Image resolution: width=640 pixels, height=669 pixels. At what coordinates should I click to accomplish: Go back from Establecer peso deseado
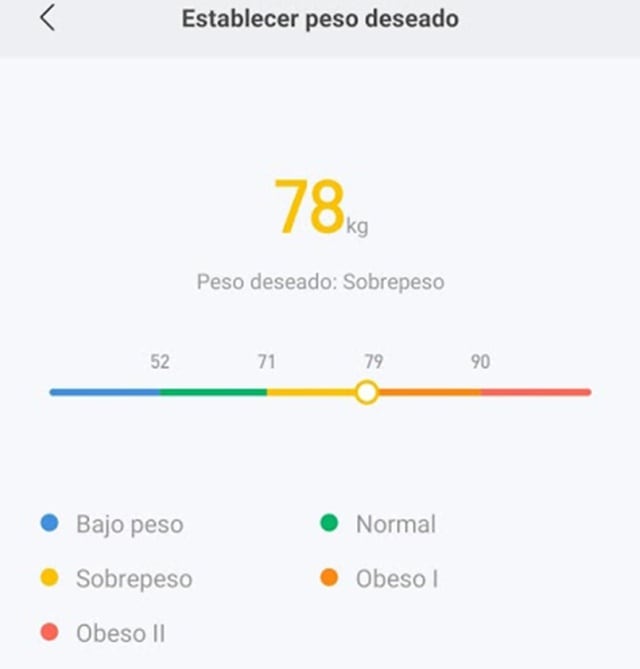click(x=47, y=18)
